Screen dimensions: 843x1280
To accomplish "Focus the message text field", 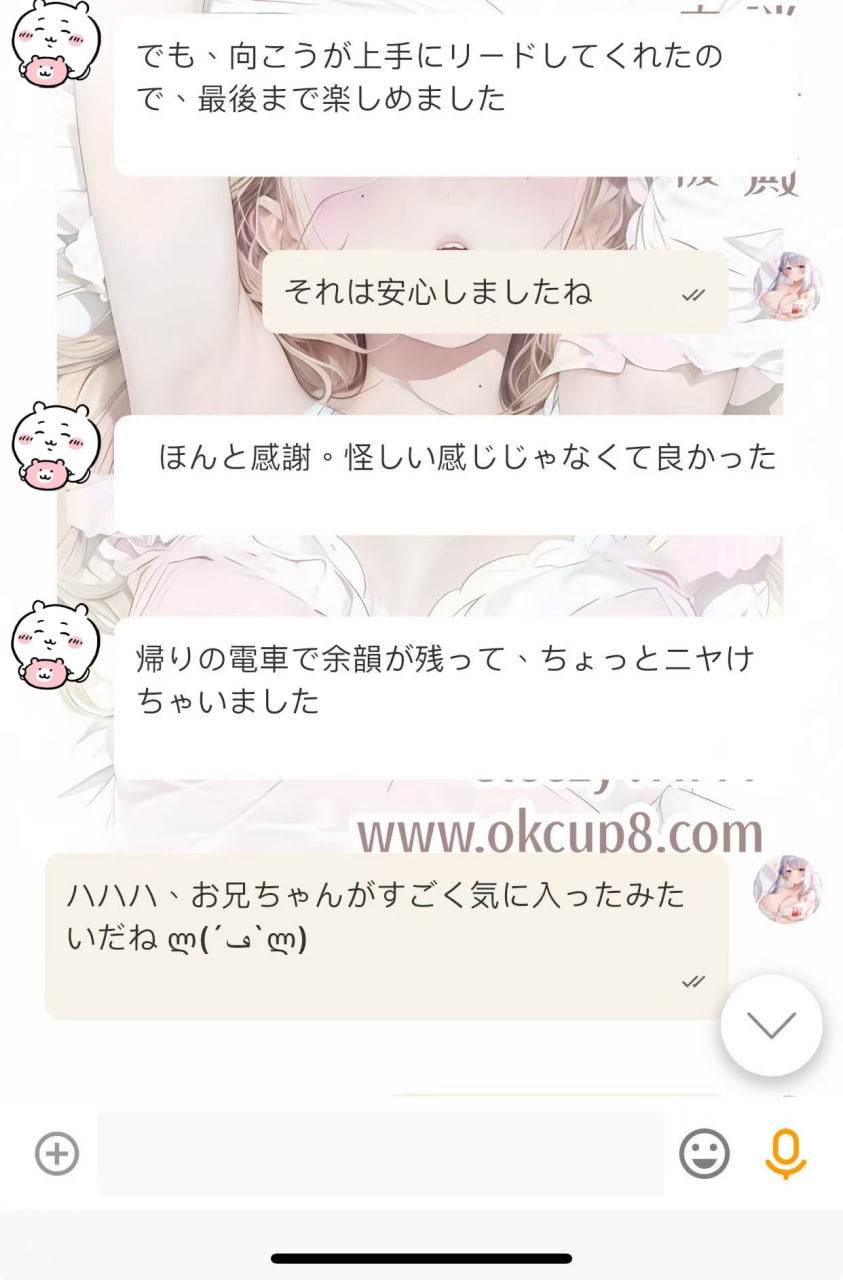I will [x=380, y=1154].
